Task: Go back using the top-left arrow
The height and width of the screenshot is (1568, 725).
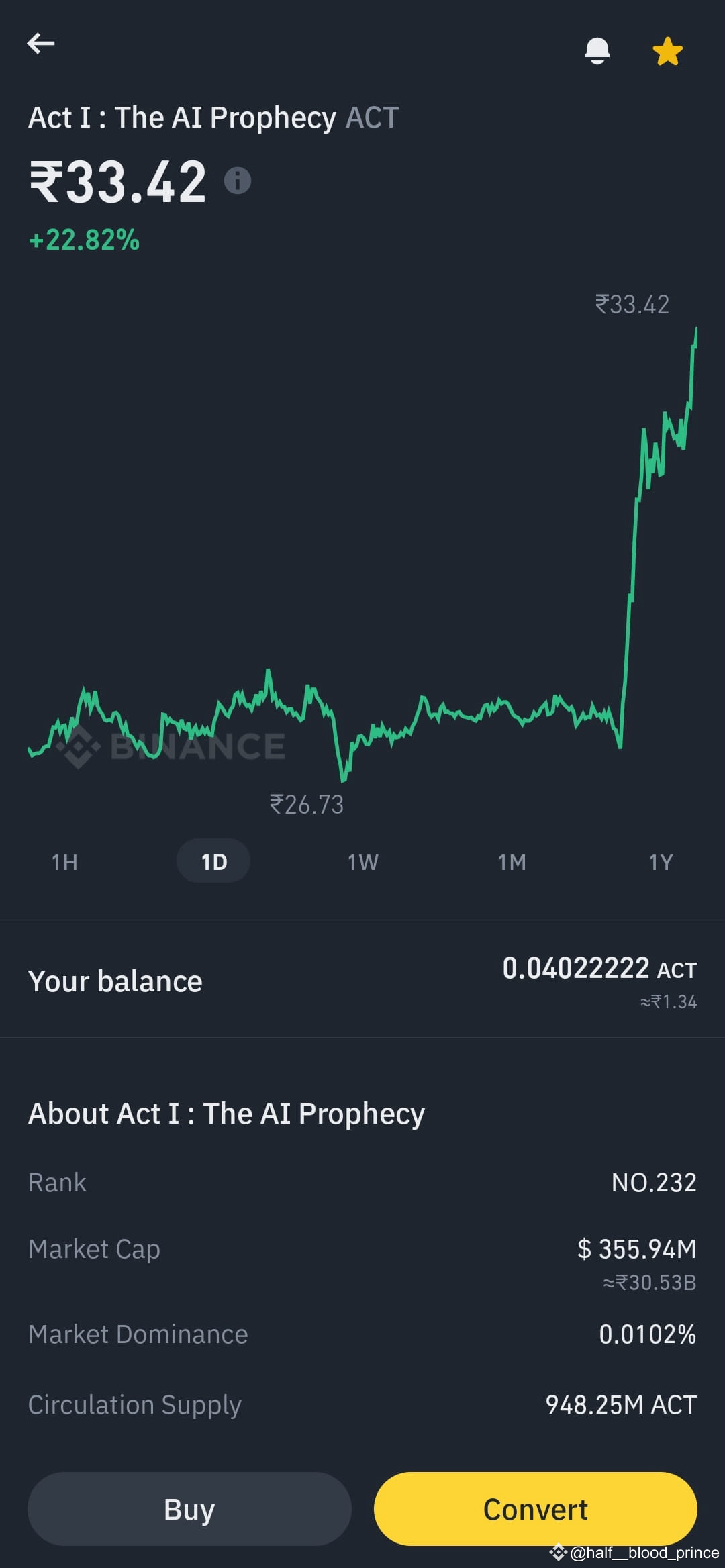Action: coord(41,44)
